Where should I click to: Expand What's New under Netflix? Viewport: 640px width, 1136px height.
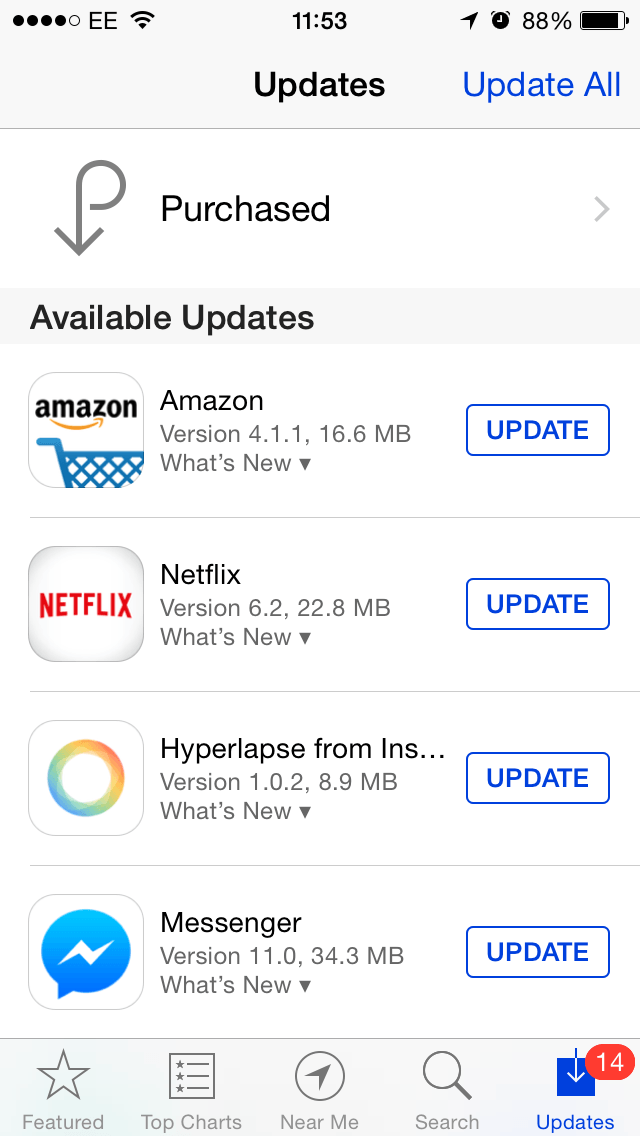point(236,637)
